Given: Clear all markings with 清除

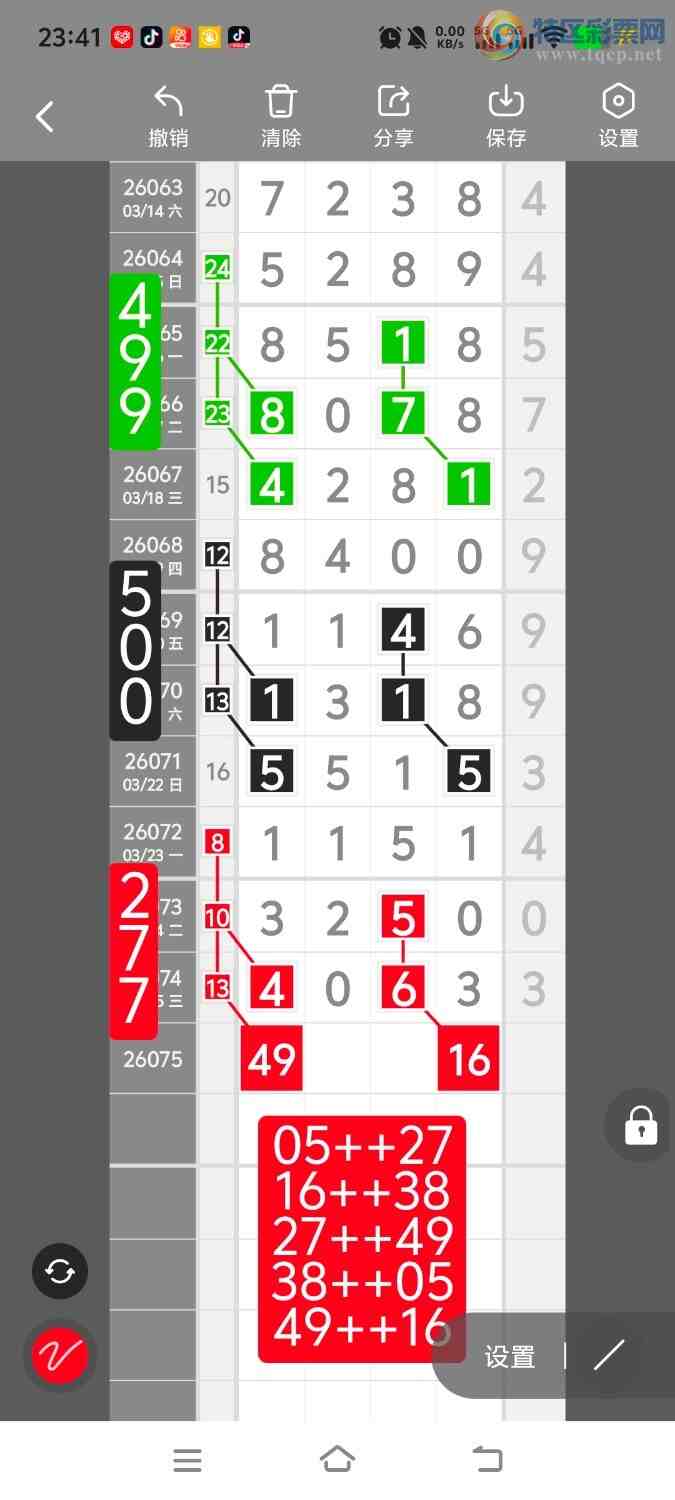Looking at the screenshot, I should (281, 117).
